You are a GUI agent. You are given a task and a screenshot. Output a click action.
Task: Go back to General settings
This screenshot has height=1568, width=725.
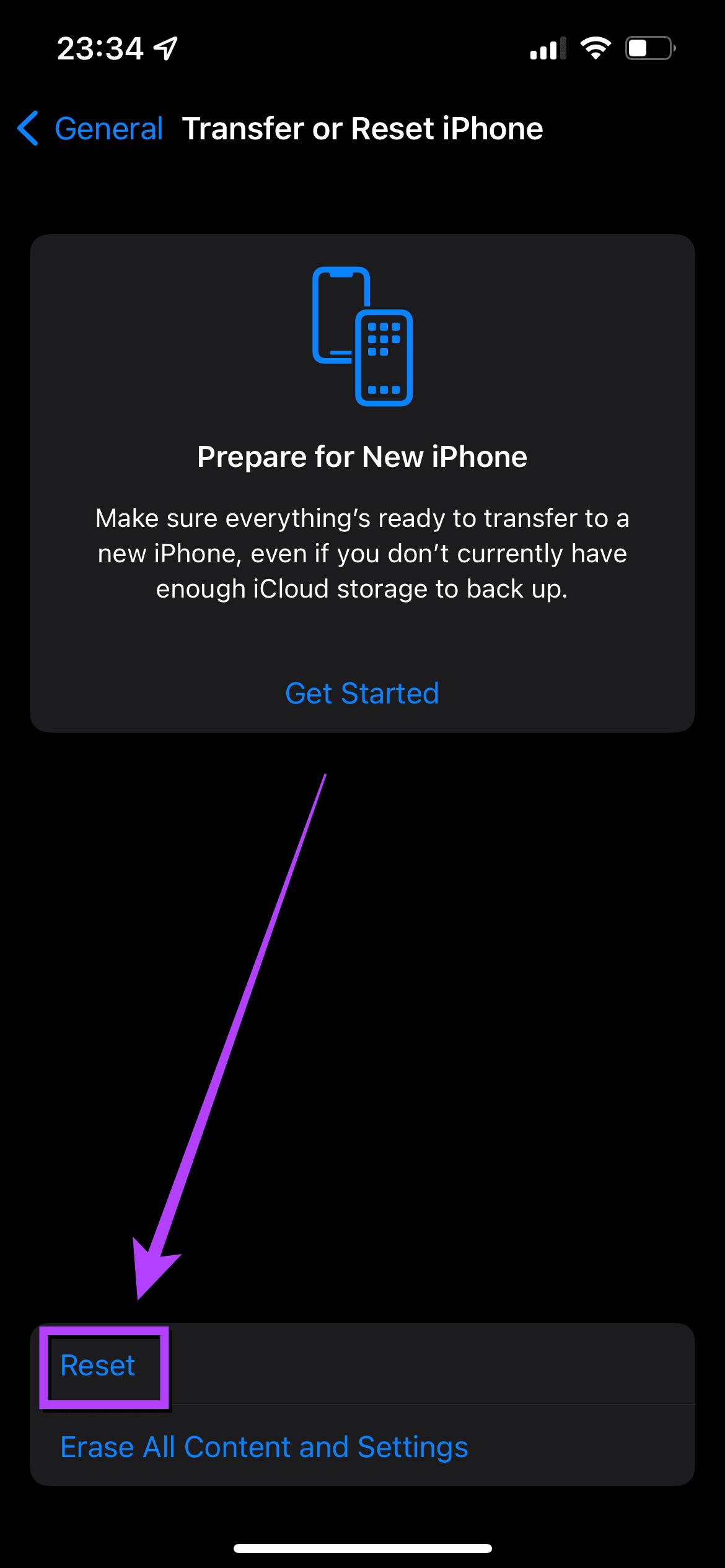[x=90, y=129]
